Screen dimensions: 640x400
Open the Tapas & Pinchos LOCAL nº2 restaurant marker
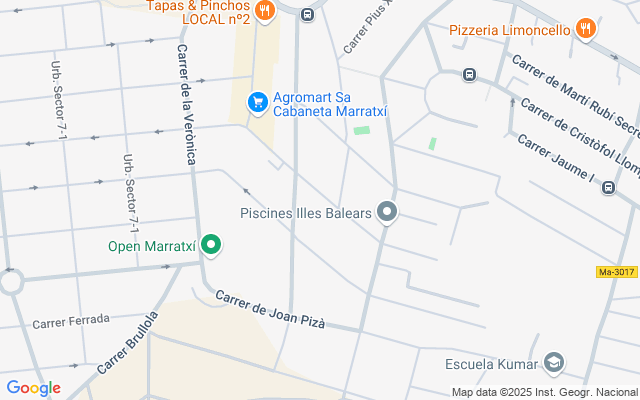pyautogui.click(x=264, y=11)
